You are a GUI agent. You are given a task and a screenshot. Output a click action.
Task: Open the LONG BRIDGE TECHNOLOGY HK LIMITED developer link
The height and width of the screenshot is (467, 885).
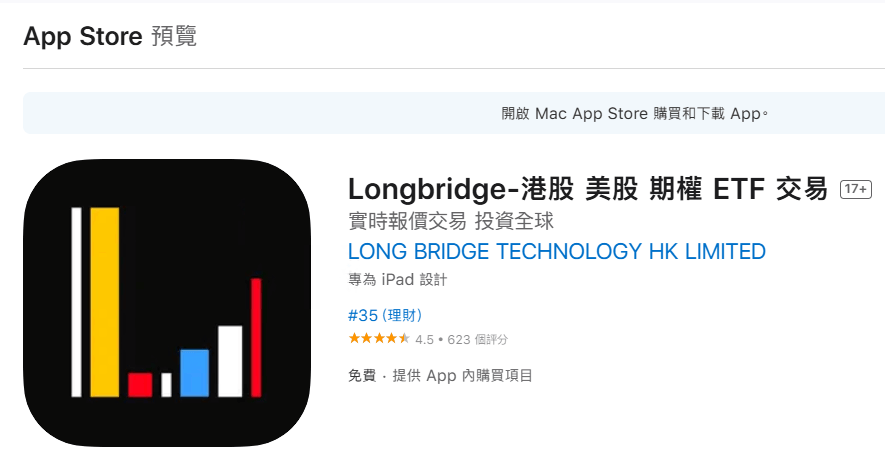(x=556, y=251)
